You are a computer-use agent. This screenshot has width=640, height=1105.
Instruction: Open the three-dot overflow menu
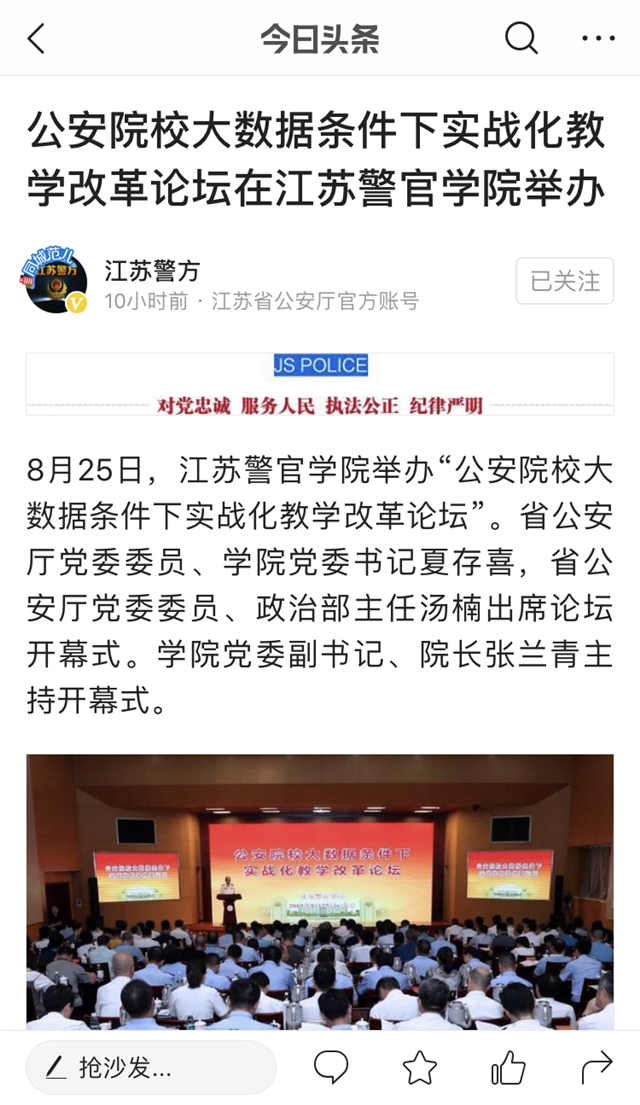[598, 39]
